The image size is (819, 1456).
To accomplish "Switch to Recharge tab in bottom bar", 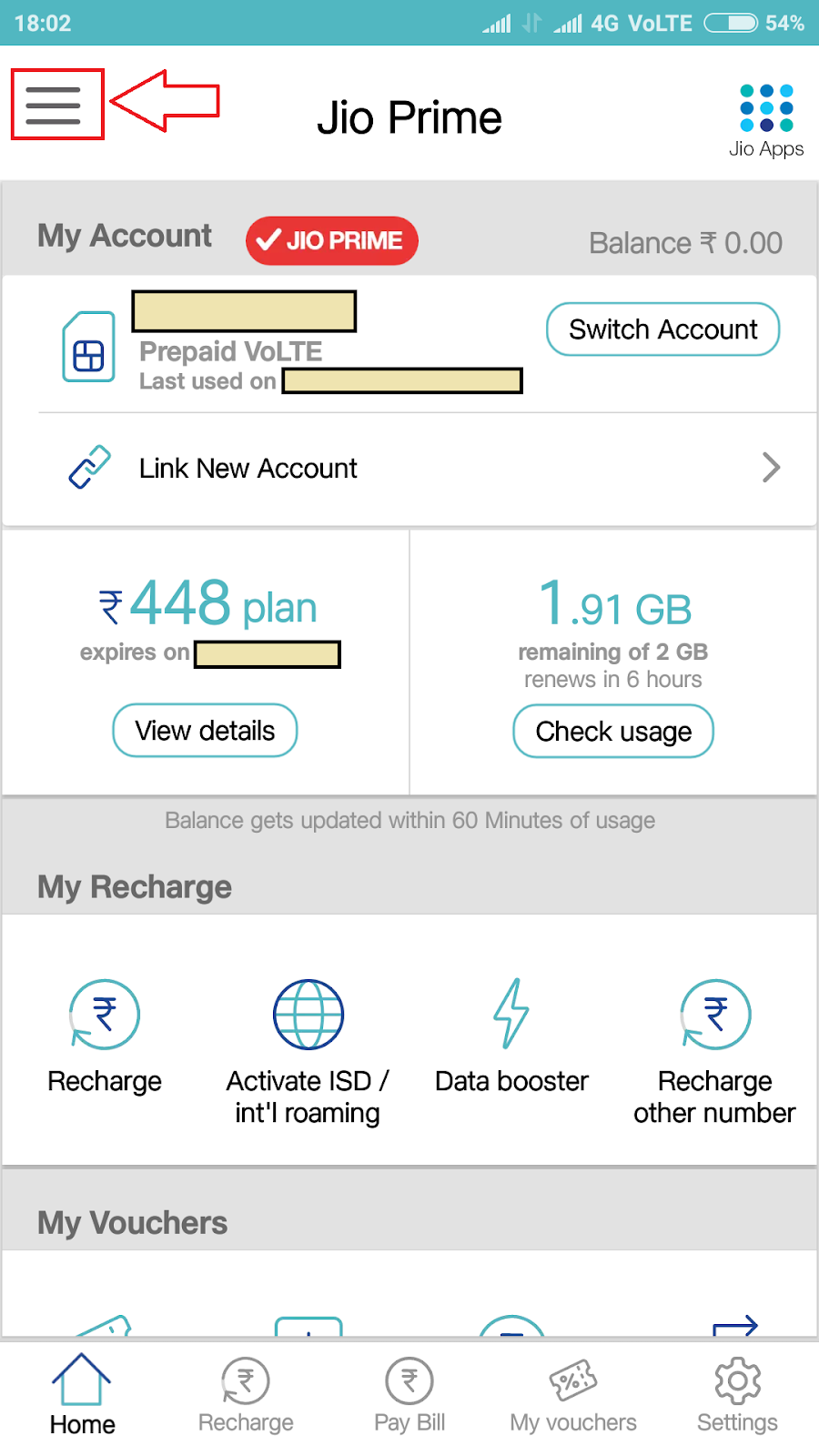I will 246,1394.
